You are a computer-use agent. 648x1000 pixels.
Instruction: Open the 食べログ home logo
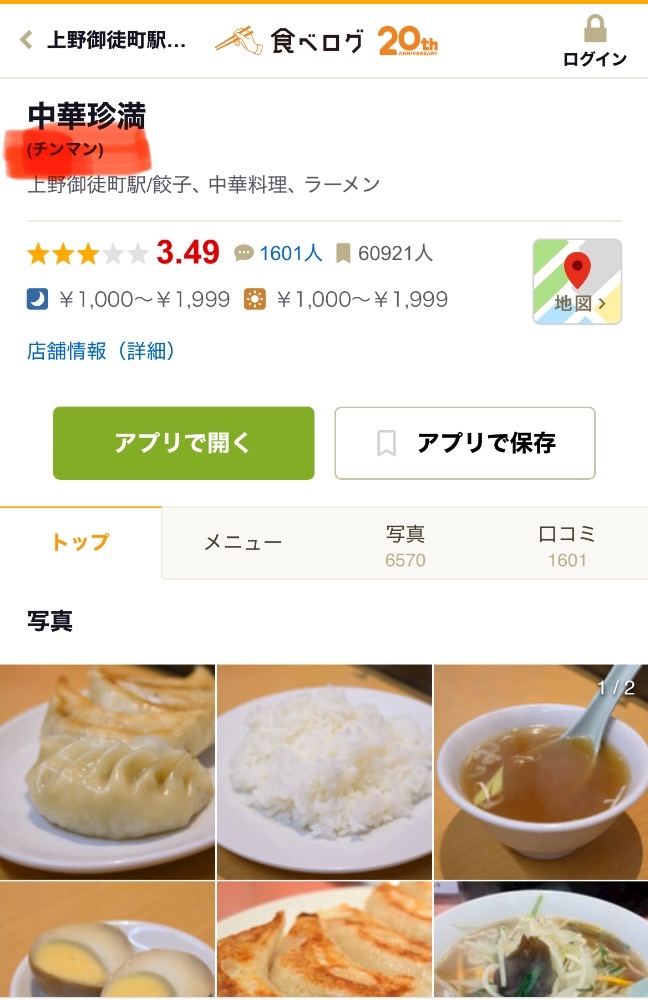pyautogui.click(x=326, y=41)
